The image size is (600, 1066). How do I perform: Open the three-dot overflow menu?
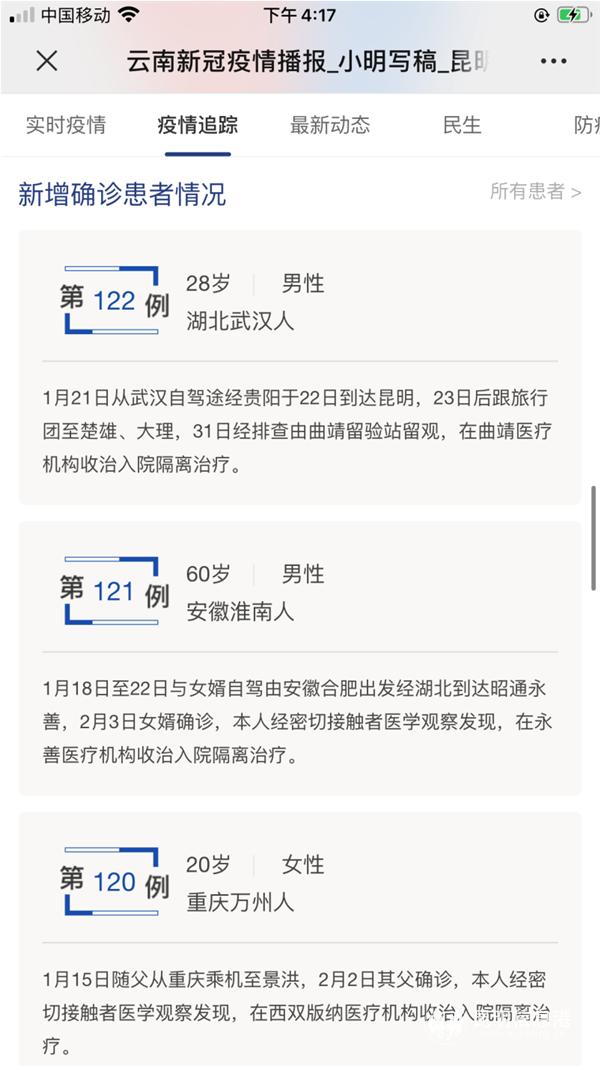(553, 61)
